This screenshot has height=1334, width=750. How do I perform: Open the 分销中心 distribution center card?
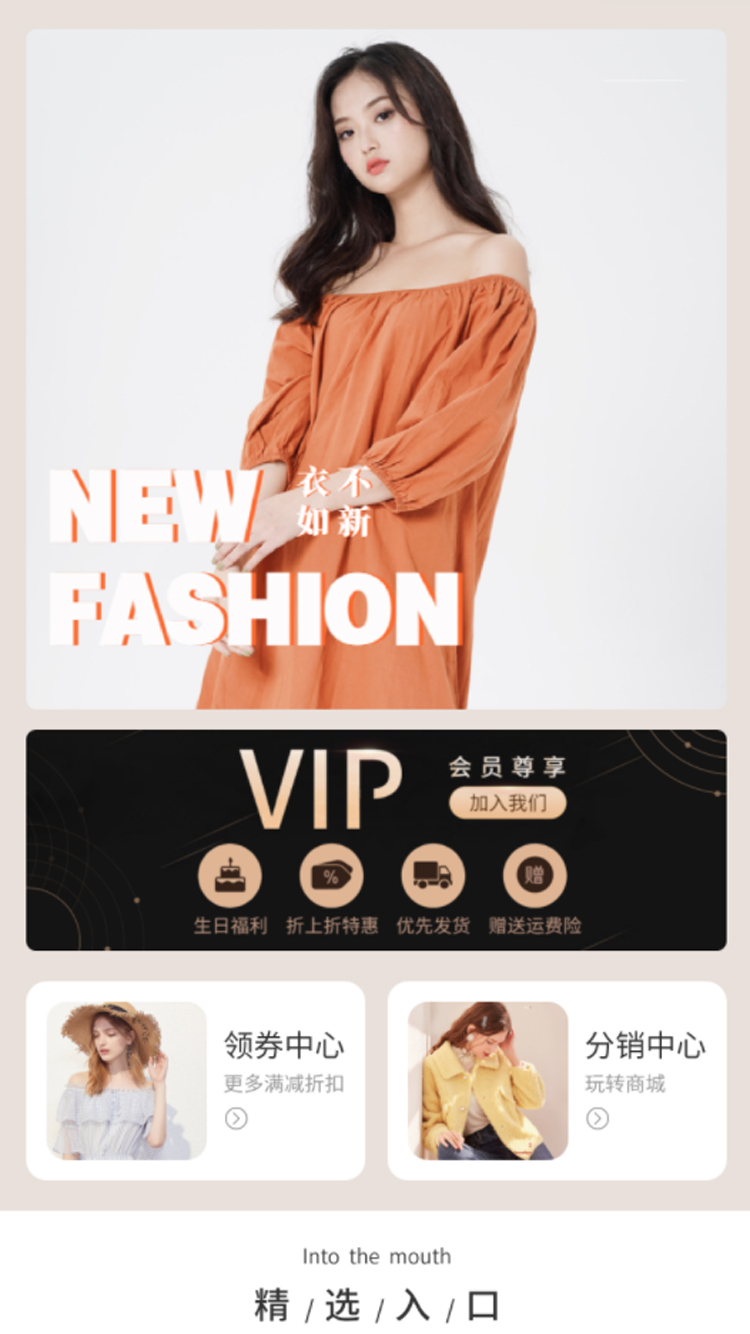coord(556,1080)
